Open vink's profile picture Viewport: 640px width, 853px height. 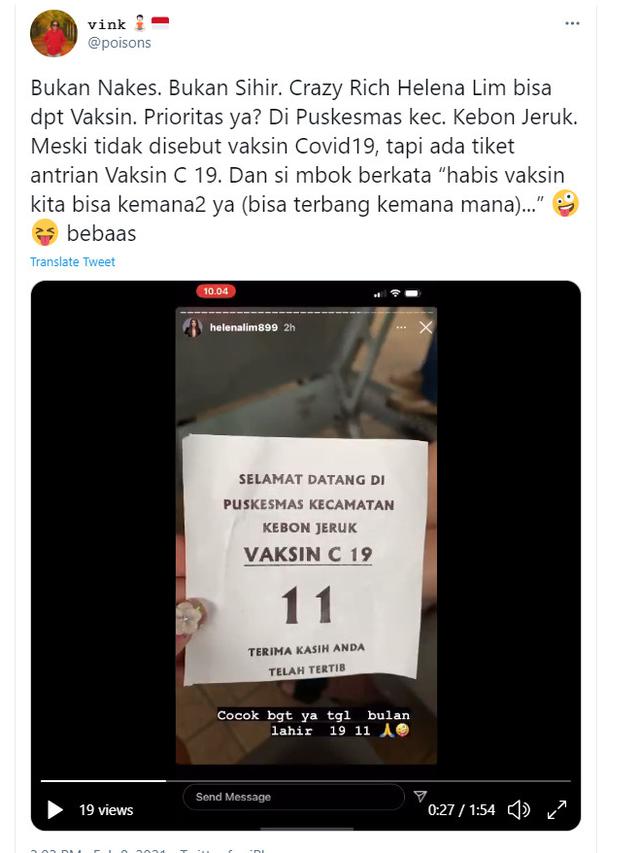click(x=53, y=33)
